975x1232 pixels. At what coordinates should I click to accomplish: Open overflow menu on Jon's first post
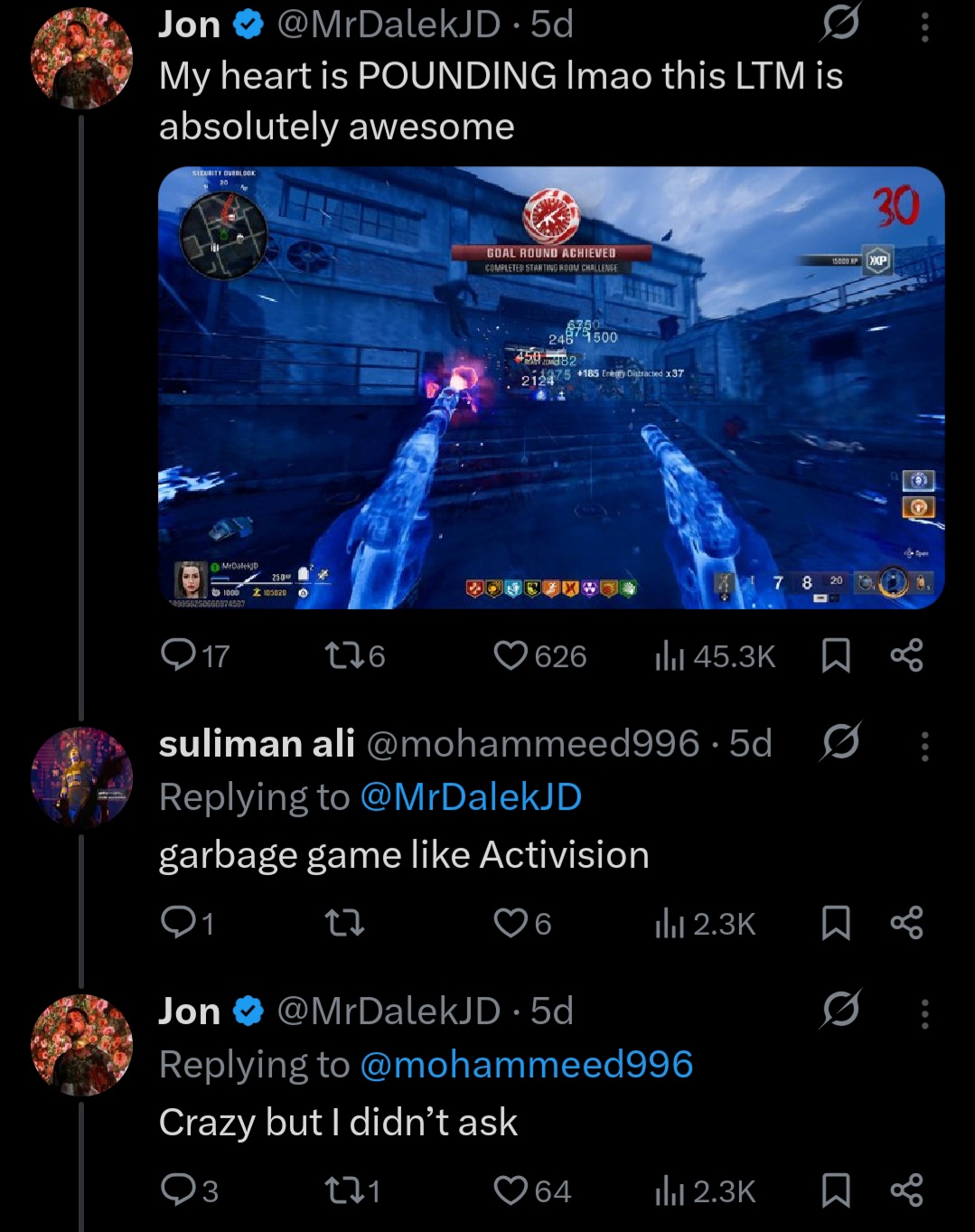point(924,28)
